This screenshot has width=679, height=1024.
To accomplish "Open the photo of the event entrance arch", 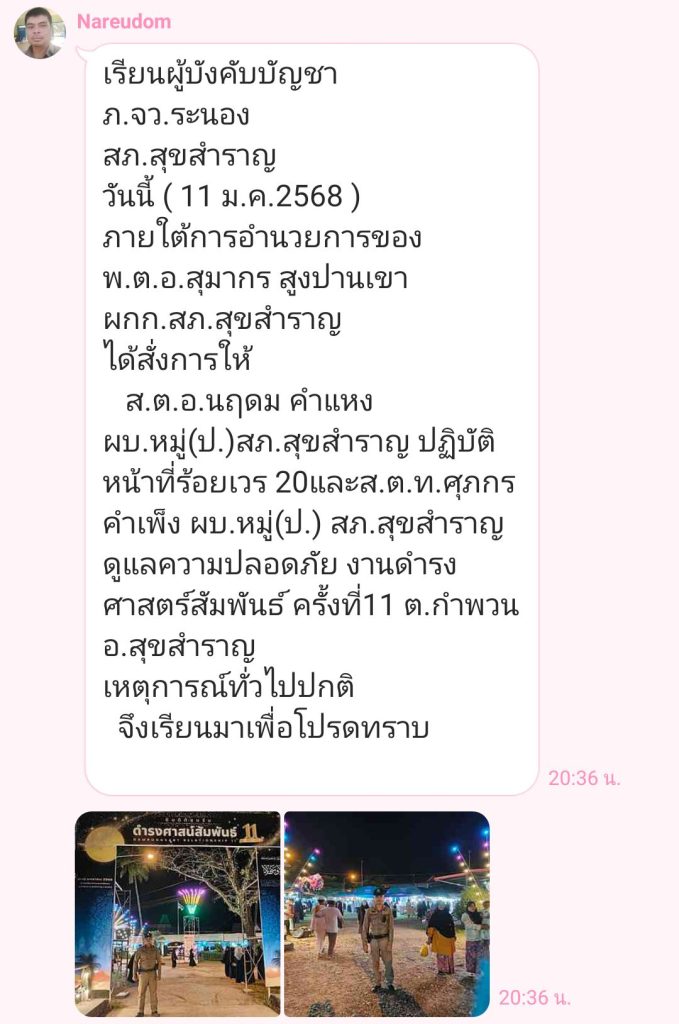I will click(177, 913).
